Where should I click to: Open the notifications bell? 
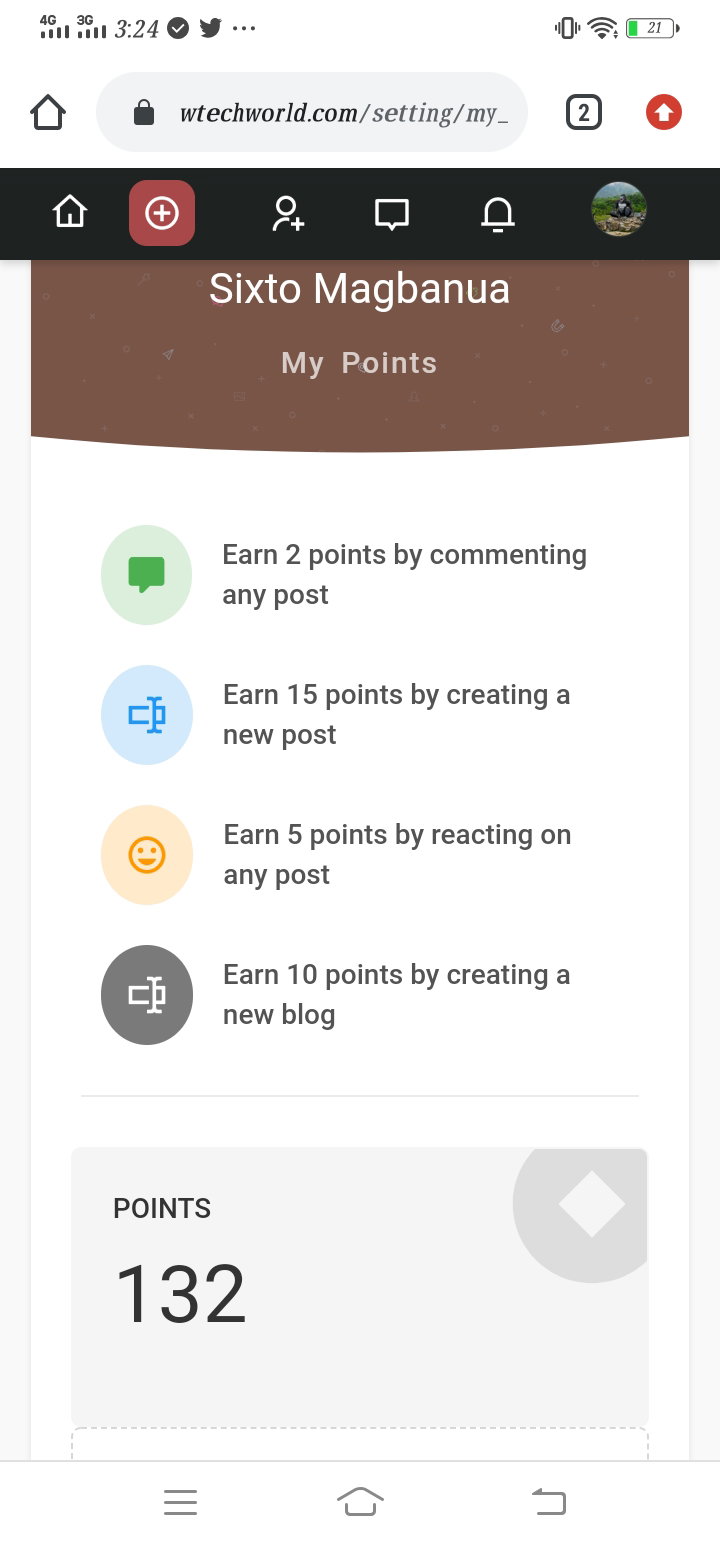click(x=497, y=214)
